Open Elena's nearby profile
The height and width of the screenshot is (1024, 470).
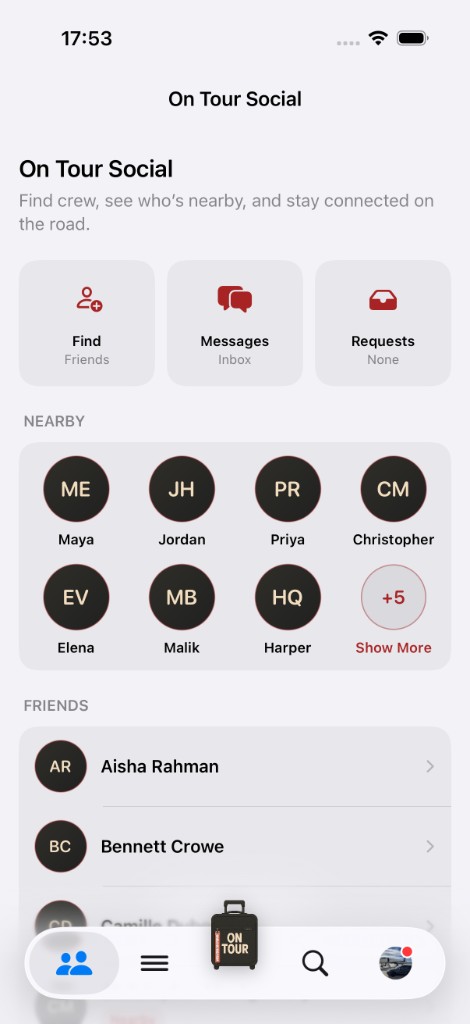(x=76, y=609)
